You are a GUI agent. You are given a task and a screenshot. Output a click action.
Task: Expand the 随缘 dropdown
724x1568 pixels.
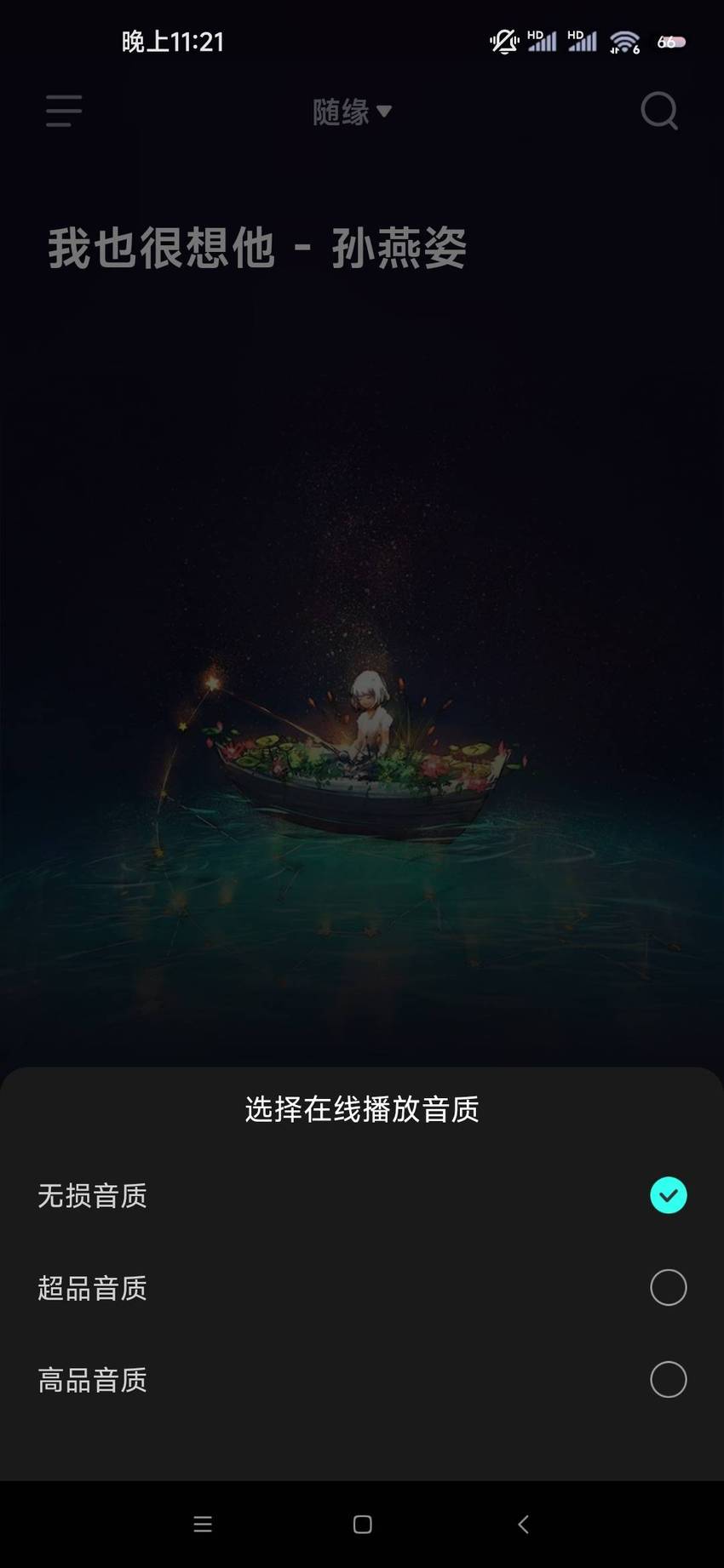click(x=352, y=112)
